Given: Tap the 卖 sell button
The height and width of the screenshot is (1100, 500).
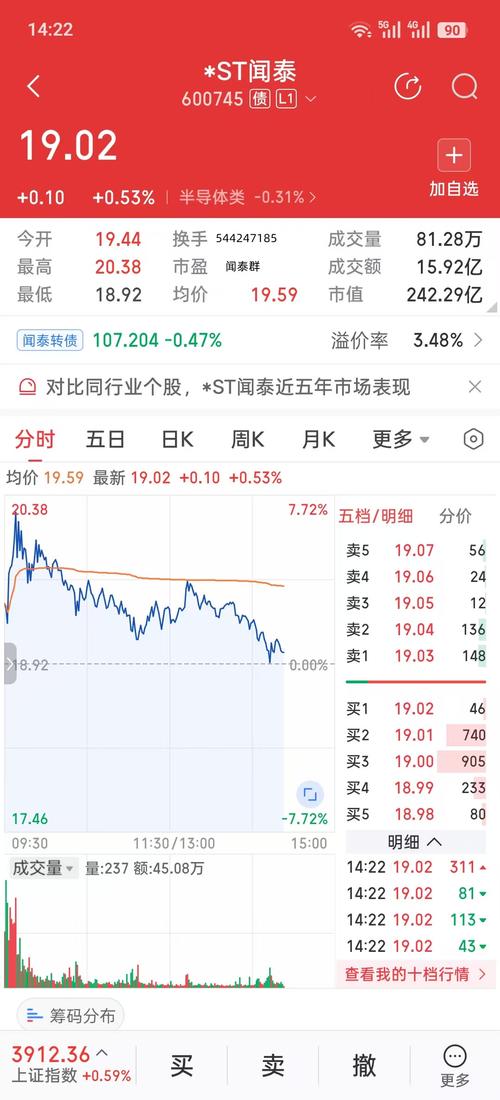Looking at the screenshot, I should [273, 1066].
